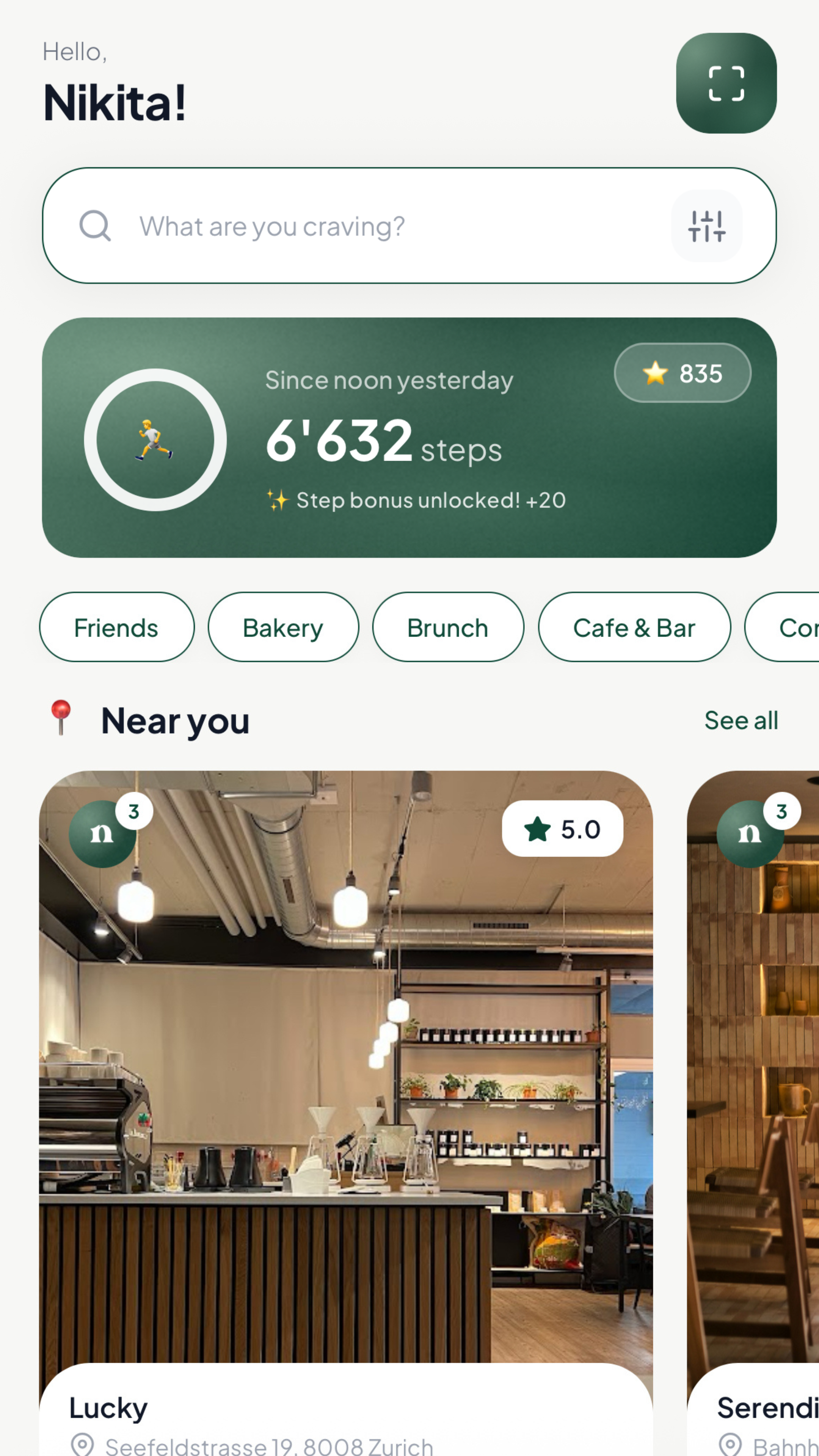Open the 835 star points badge
This screenshot has height=1456, width=819.
(x=682, y=373)
